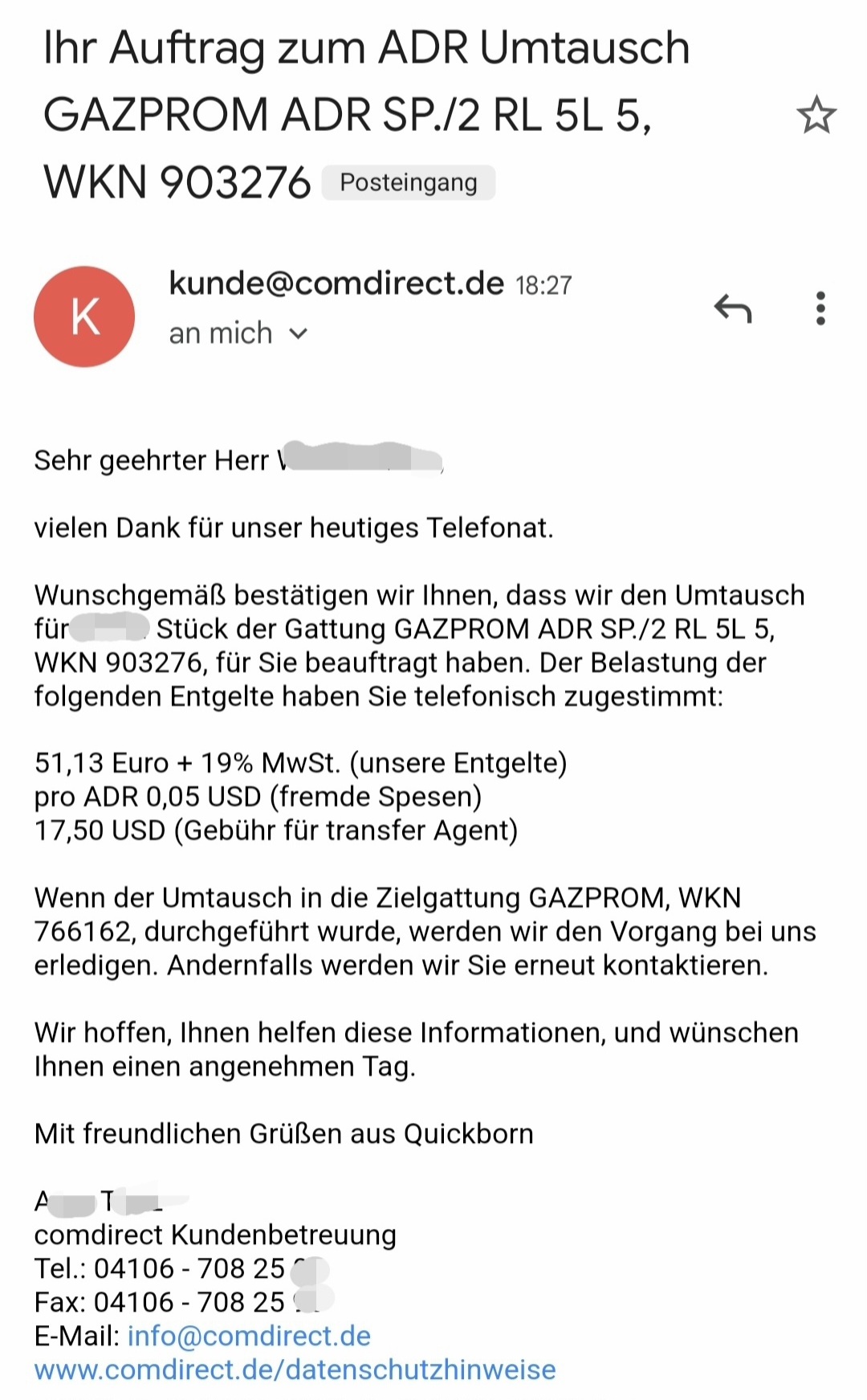Screen dimensions: 867x1400
Task: Reply to kunde@comdirect.de
Action: (732, 308)
